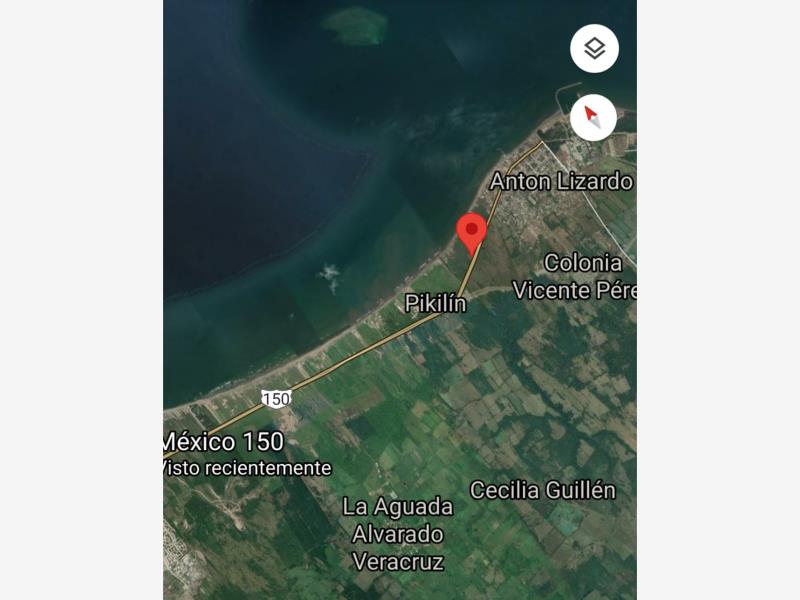The height and width of the screenshot is (600, 800).
Task: Select the red dropped pin
Action: (x=472, y=234)
